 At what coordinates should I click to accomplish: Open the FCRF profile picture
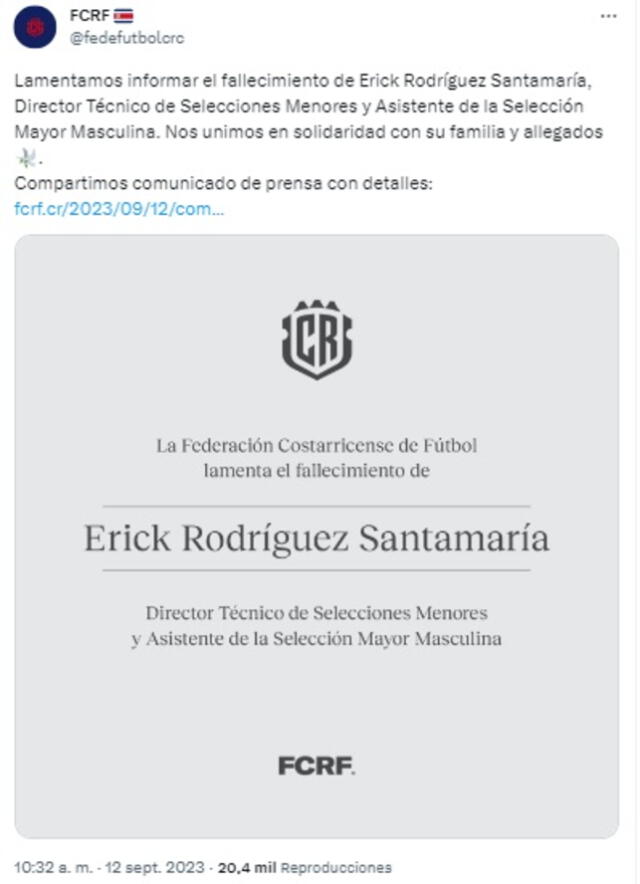click(35, 27)
